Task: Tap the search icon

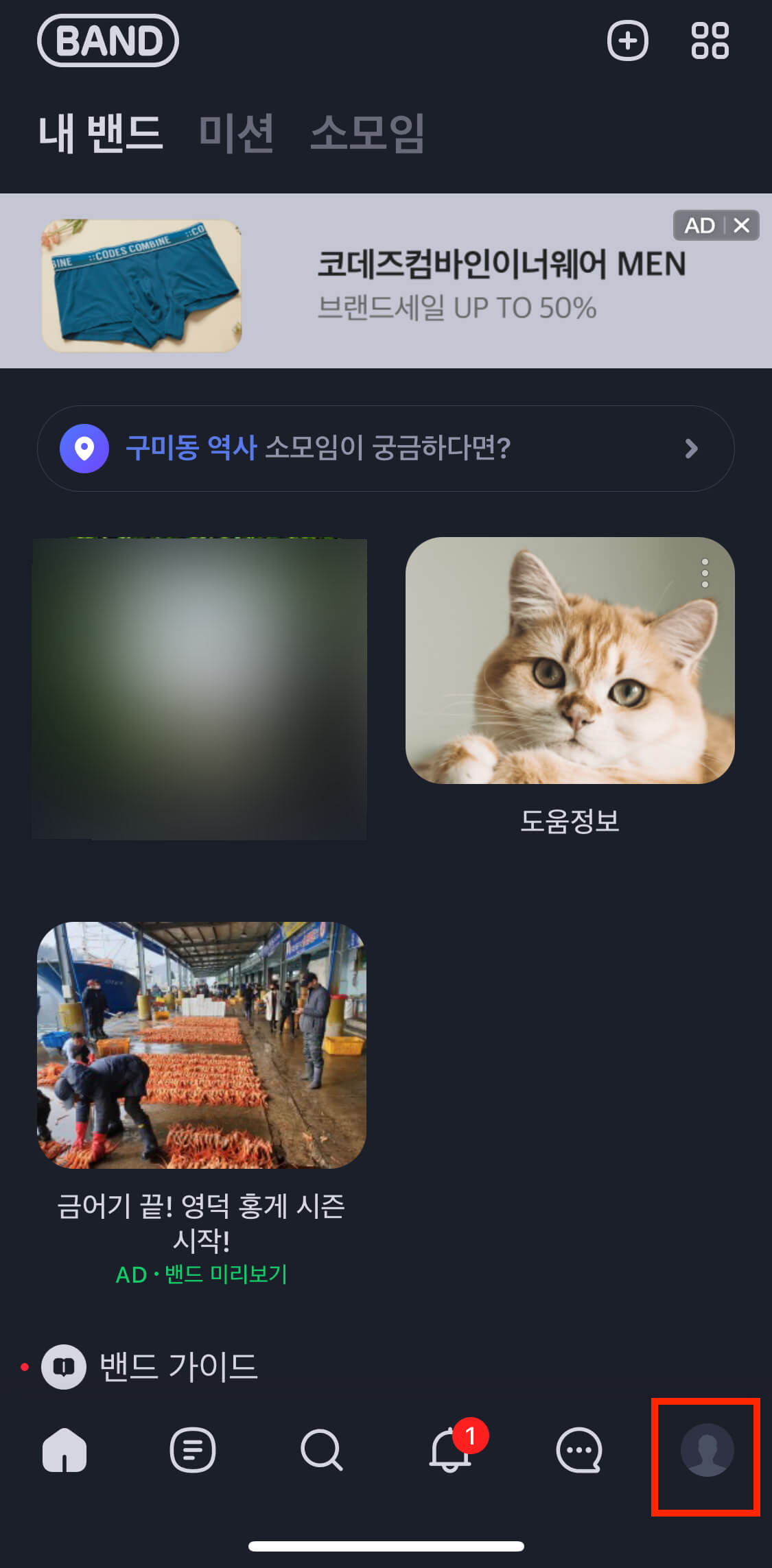Action: click(321, 1449)
